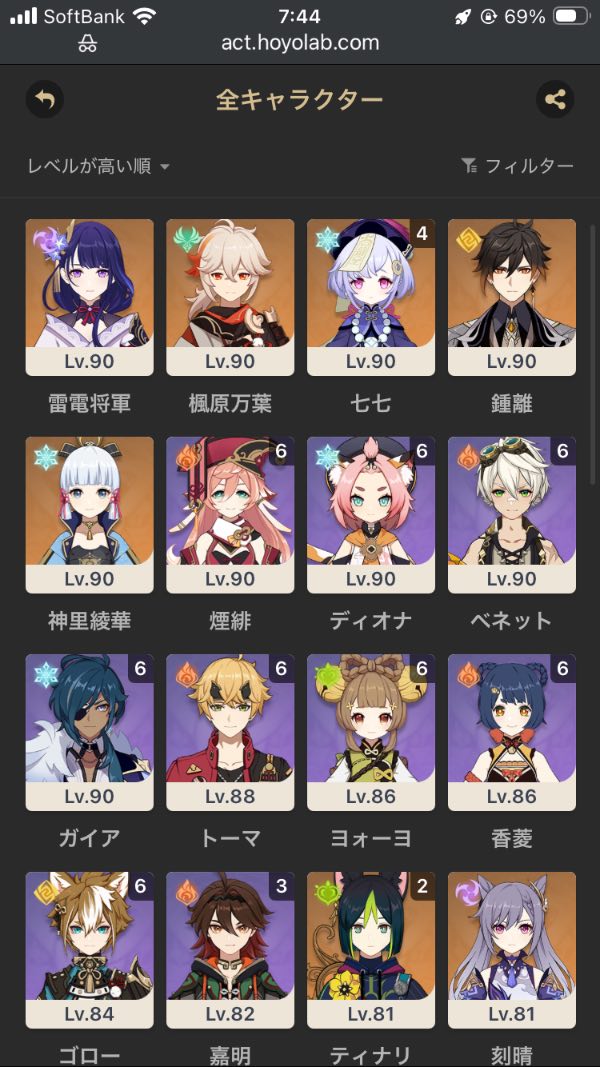Screen dimensions: 600x1067
Task: Open 鍾離 character card
Action: coord(512,297)
